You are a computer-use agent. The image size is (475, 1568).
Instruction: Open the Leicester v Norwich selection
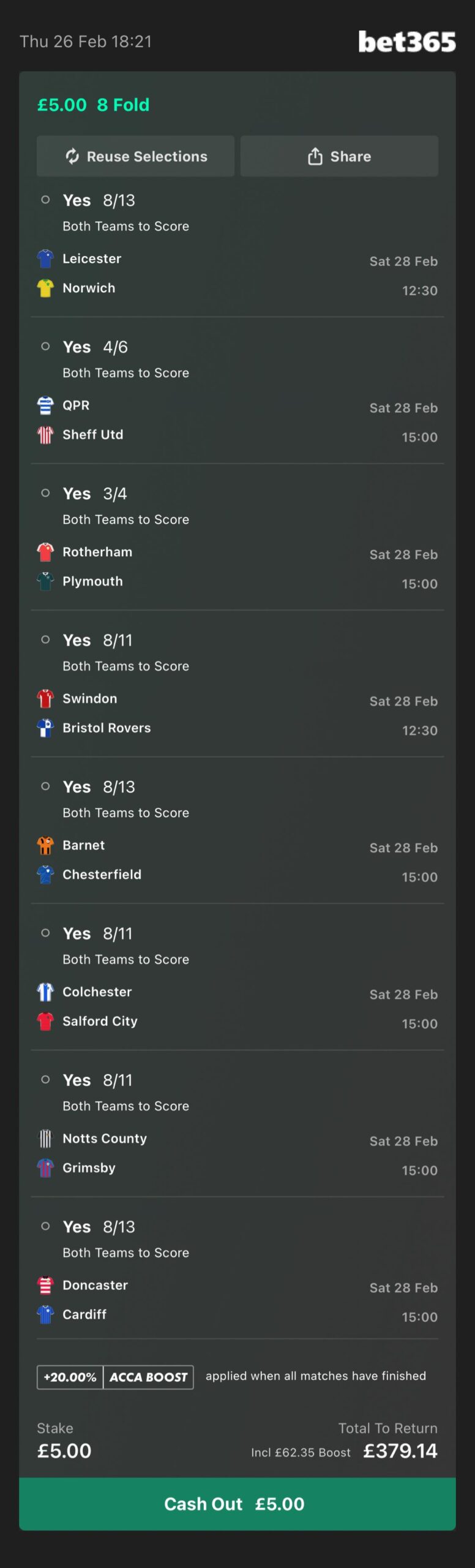click(x=238, y=273)
